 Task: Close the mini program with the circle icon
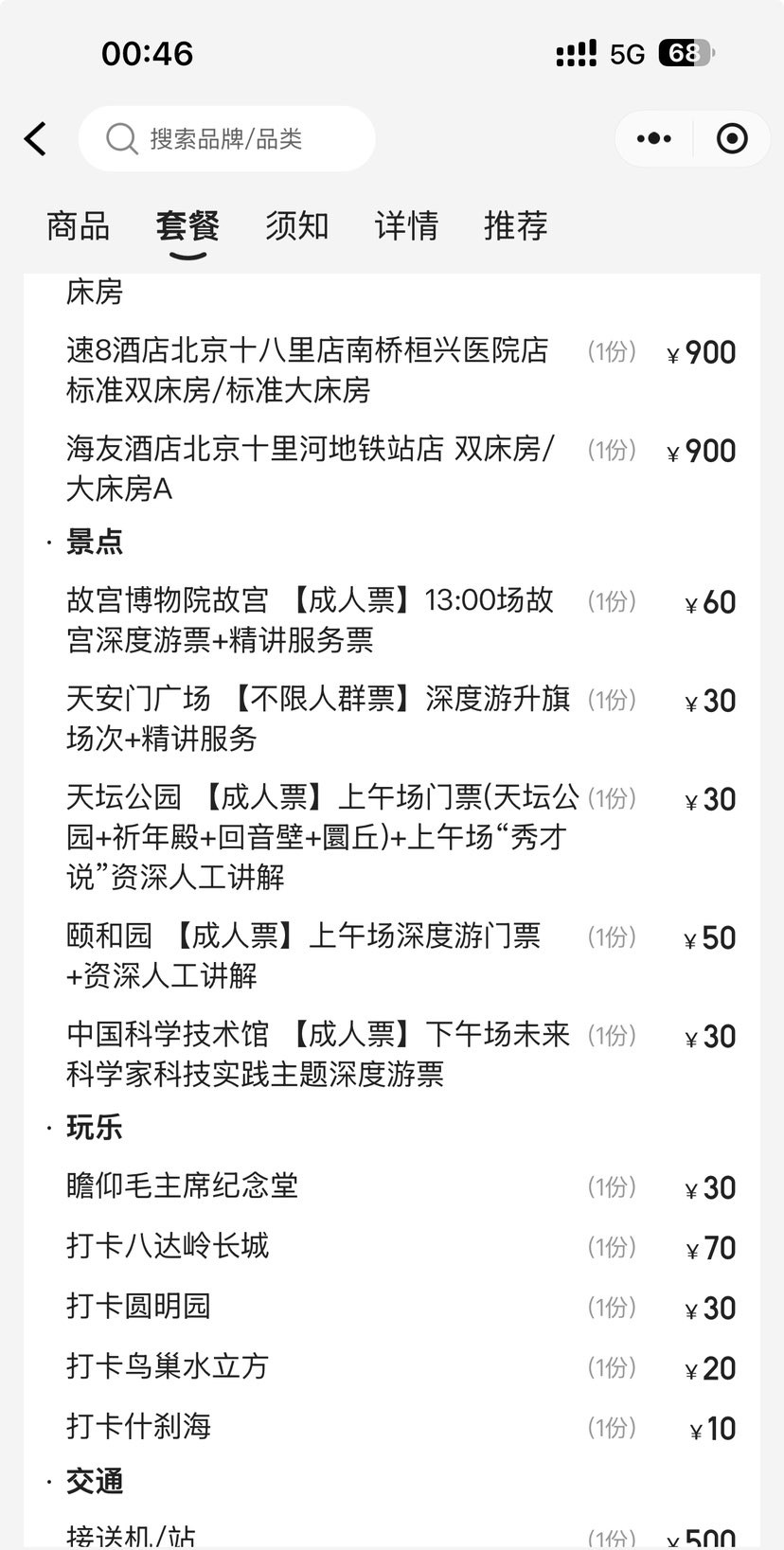(x=732, y=139)
